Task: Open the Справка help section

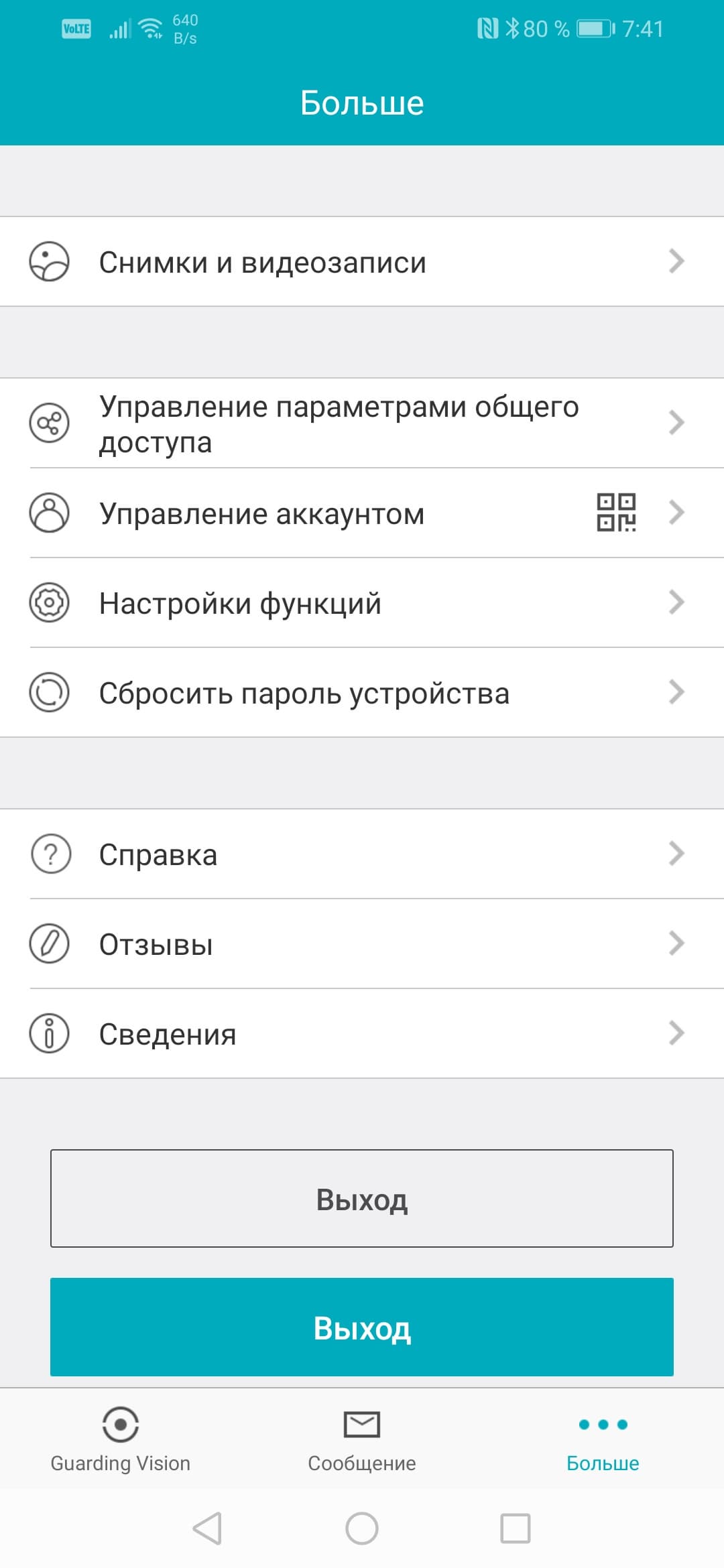Action: pyautogui.click(x=362, y=854)
